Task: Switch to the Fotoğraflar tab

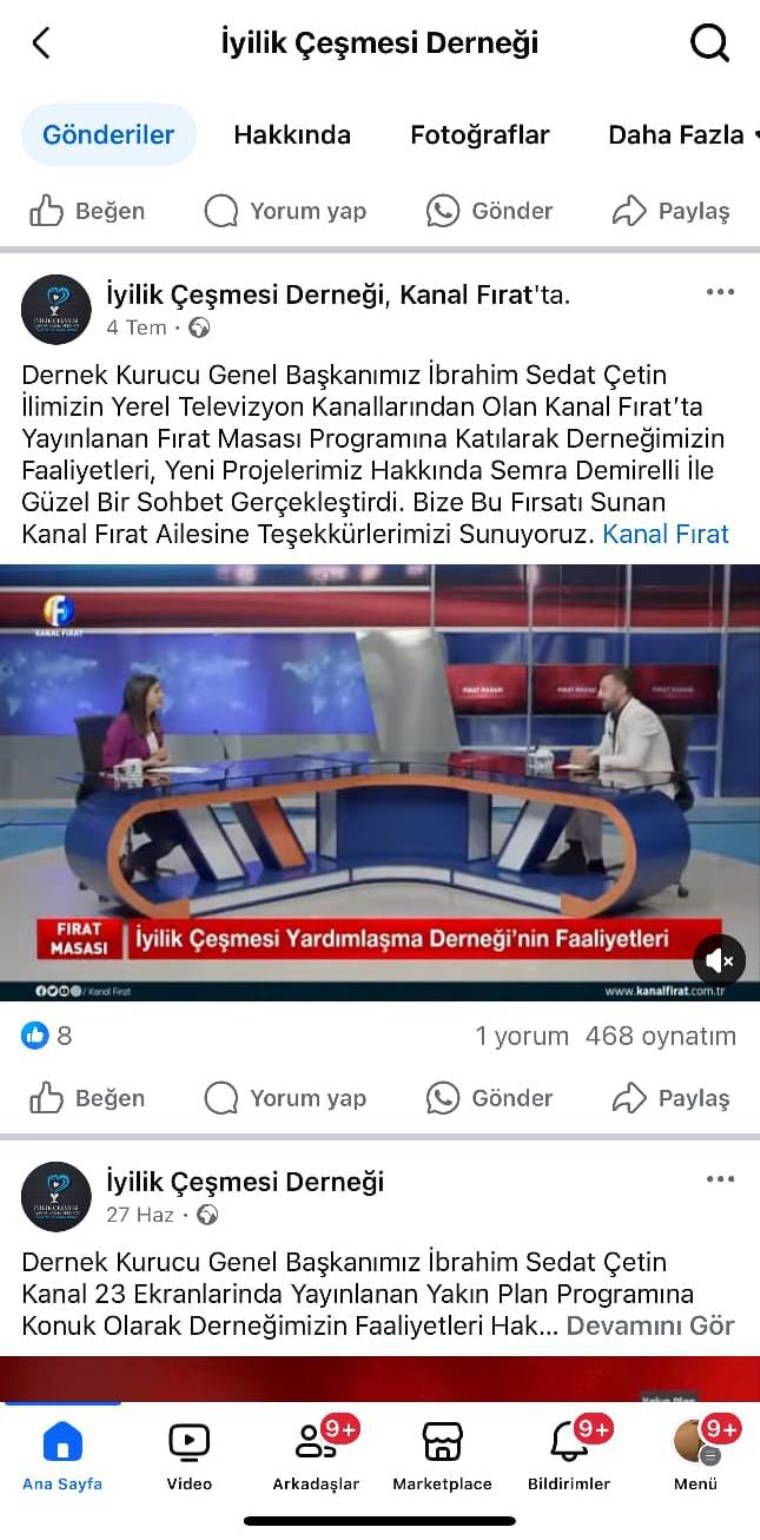Action: pos(479,135)
